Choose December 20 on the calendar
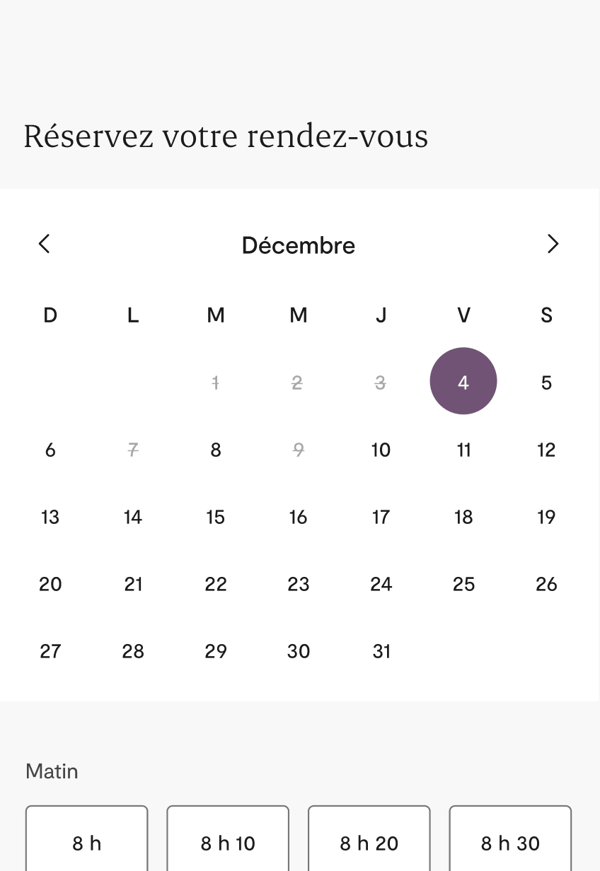The width and height of the screenshot is (600, 871). pos(50,584)
